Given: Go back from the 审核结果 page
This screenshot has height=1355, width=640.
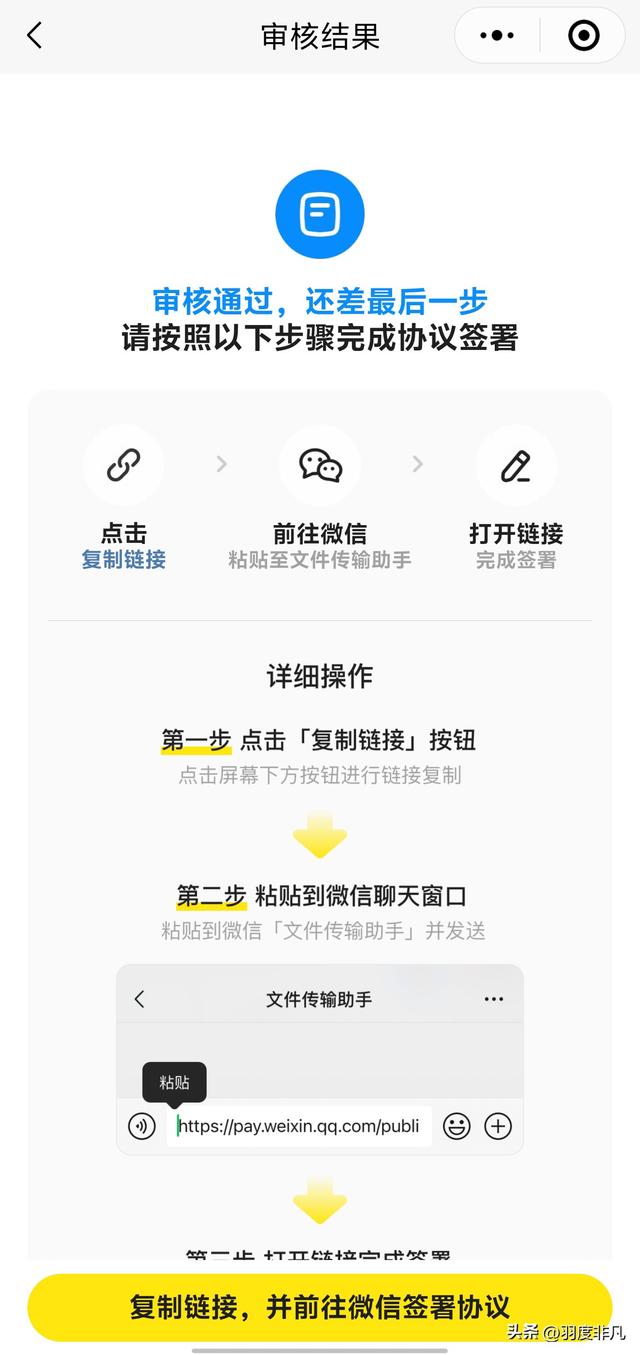Looking at the screenshot, I should (35, 36).
